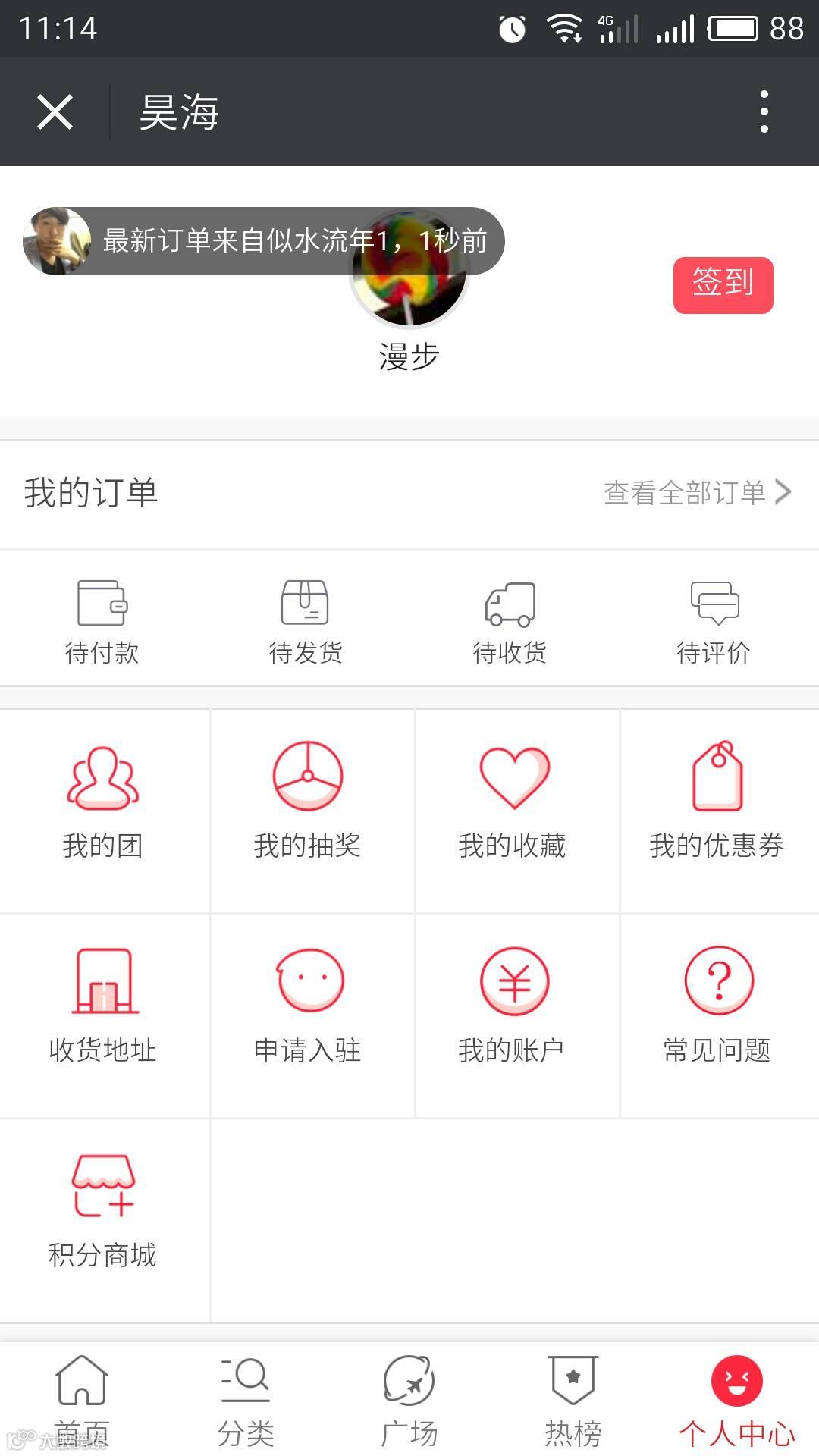Open 常见问题 FAQ
This screenshot has height=1456, width=819.
(x=717, y=1009)
